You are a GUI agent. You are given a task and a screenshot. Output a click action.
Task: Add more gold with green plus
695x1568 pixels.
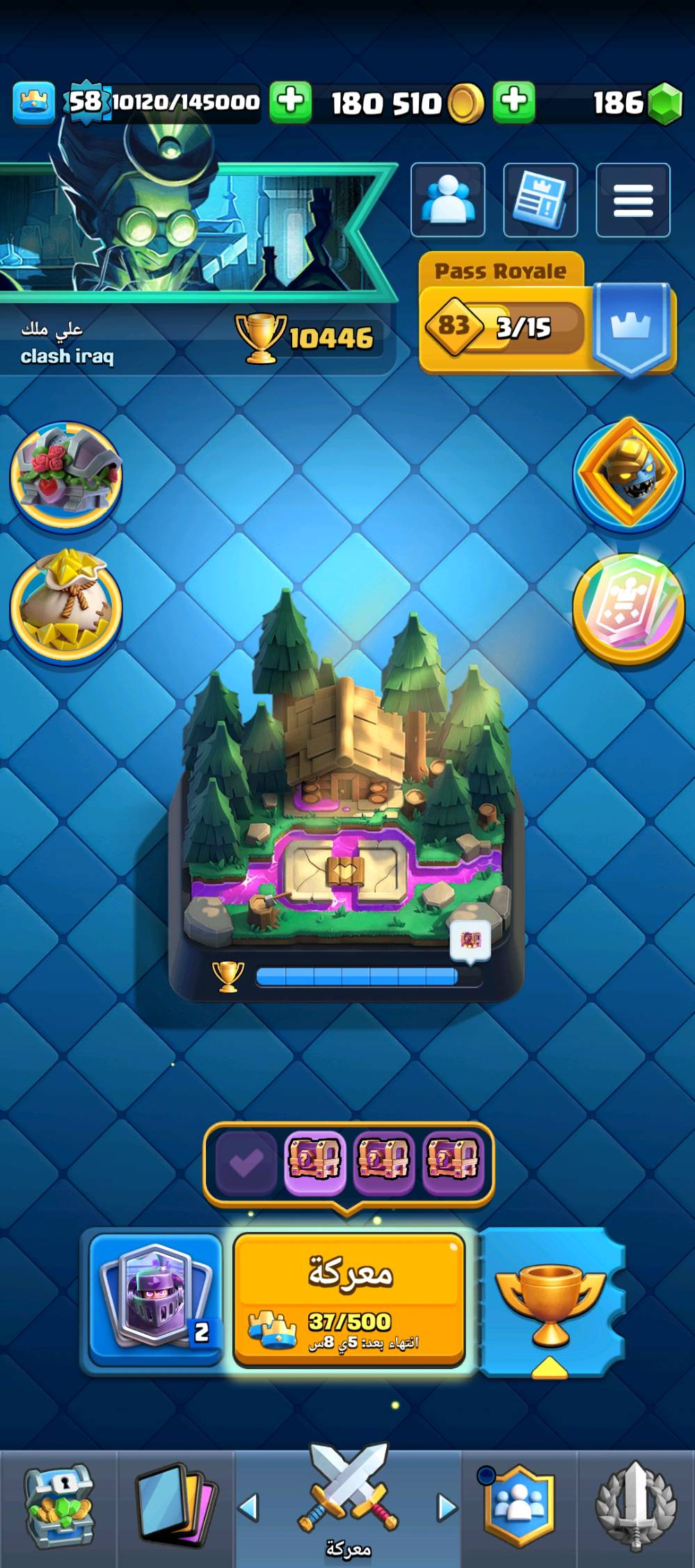tap(514, 102)
